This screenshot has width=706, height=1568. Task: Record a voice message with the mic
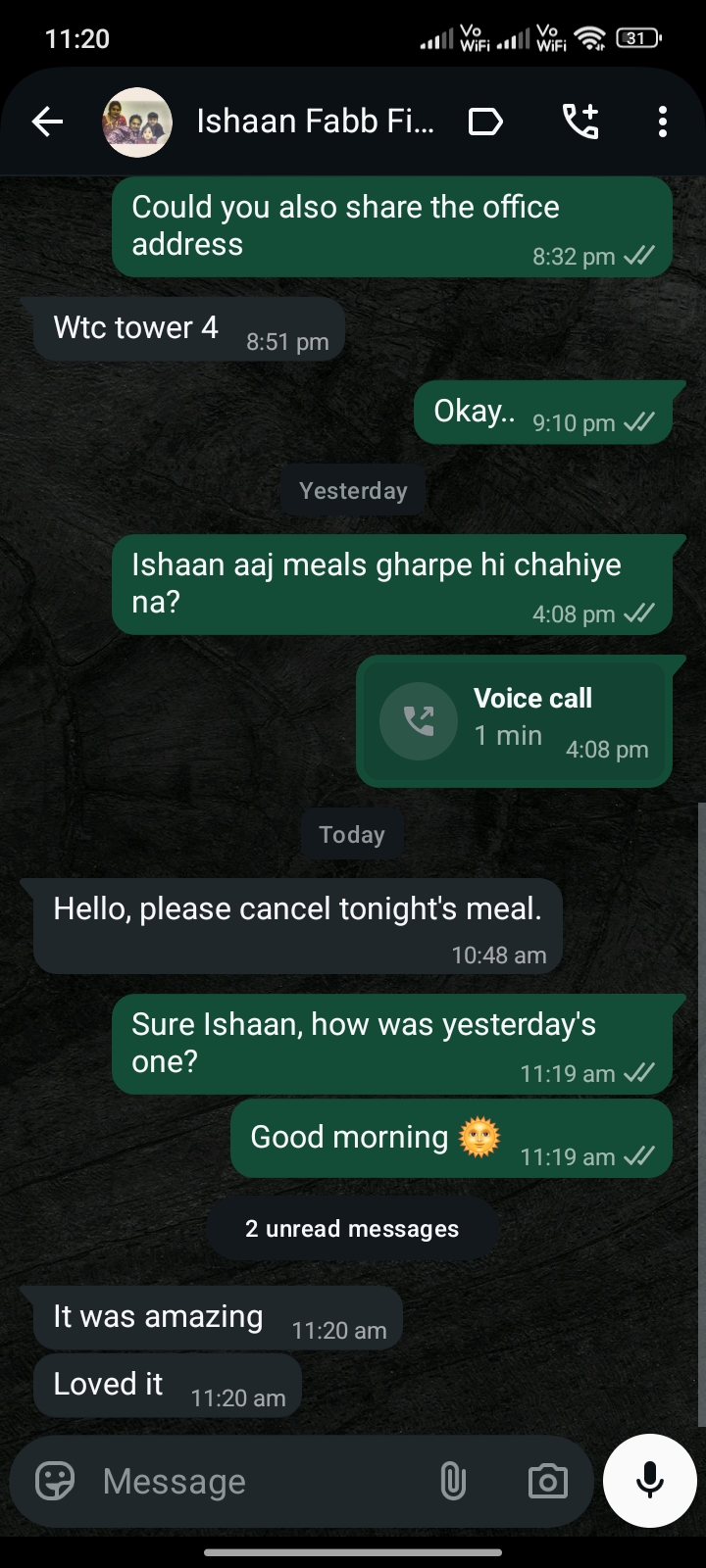(649, 1481)
